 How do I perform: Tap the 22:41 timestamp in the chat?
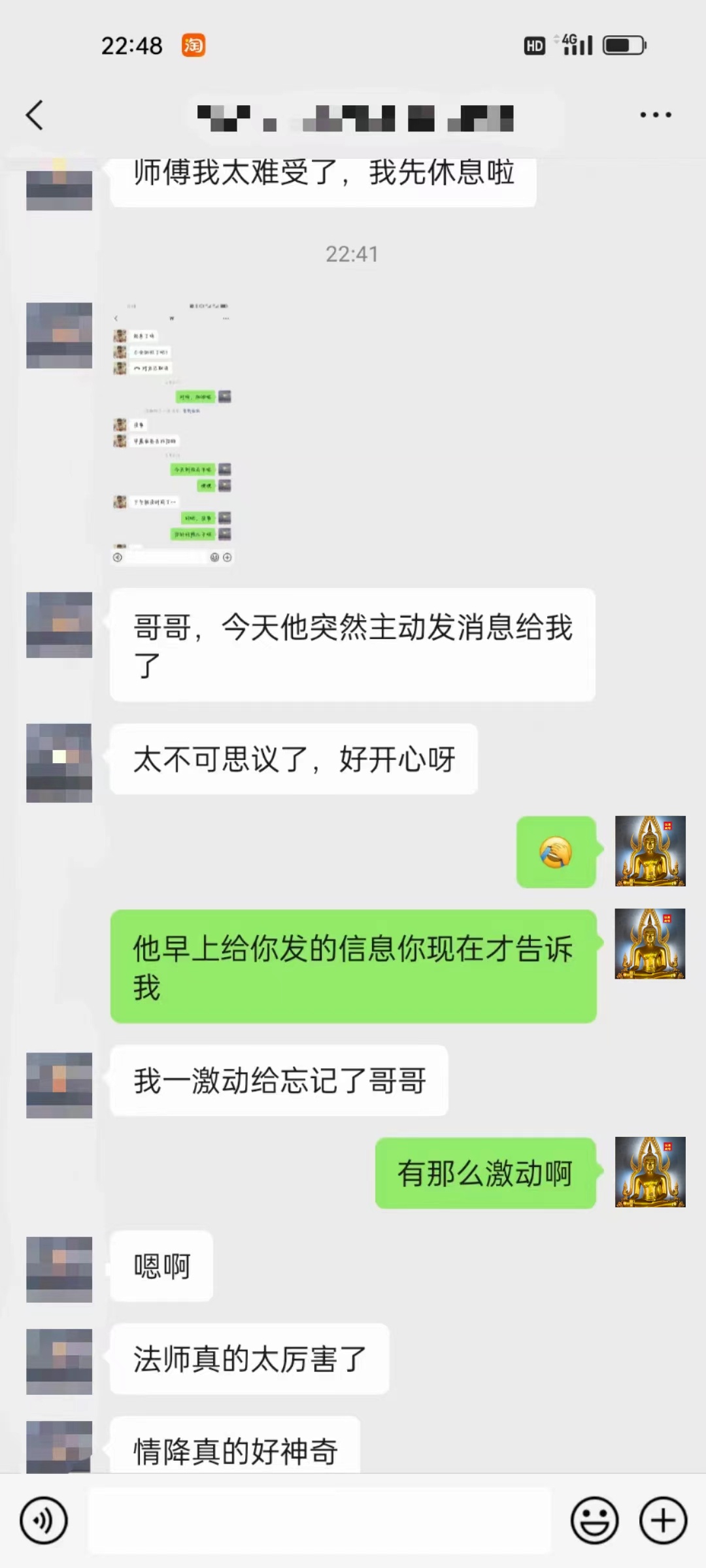pyautogui.click(x=352, y=255)
